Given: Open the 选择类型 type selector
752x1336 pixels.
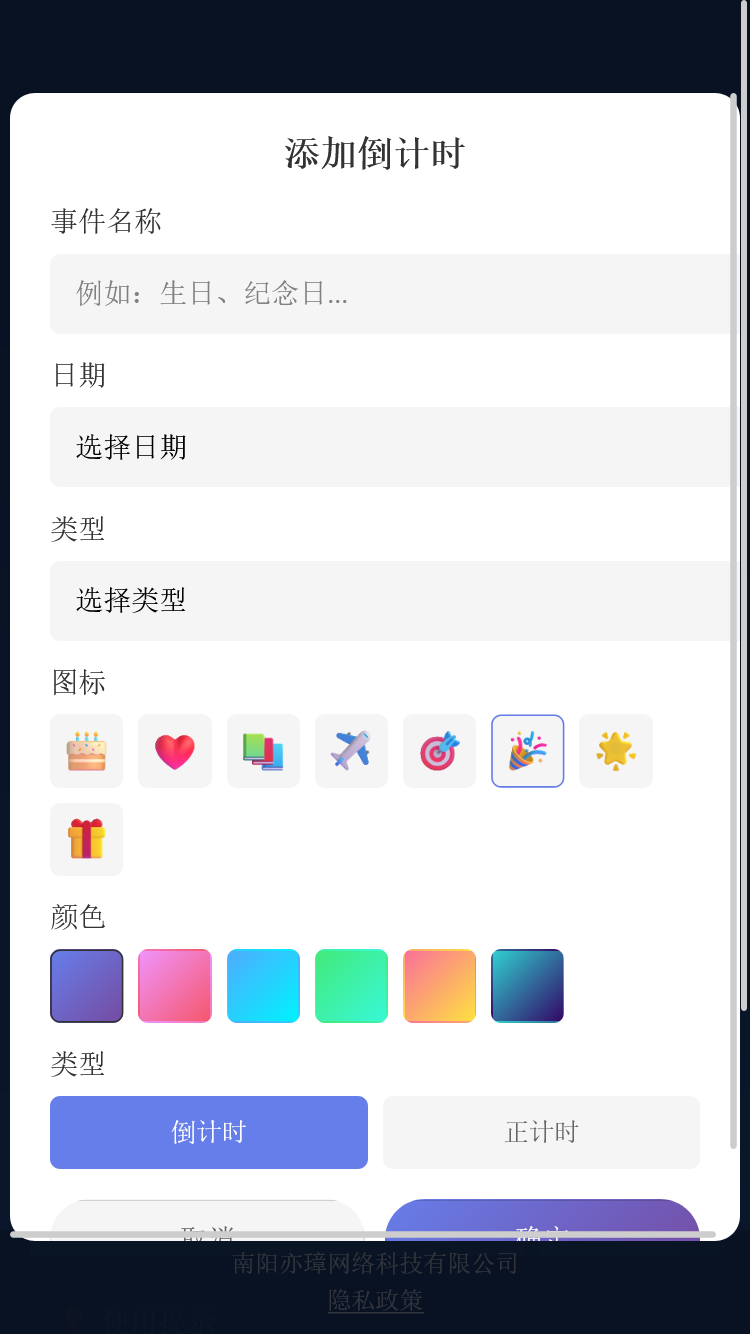Looking at the screenshot, I should click(390, 601).
